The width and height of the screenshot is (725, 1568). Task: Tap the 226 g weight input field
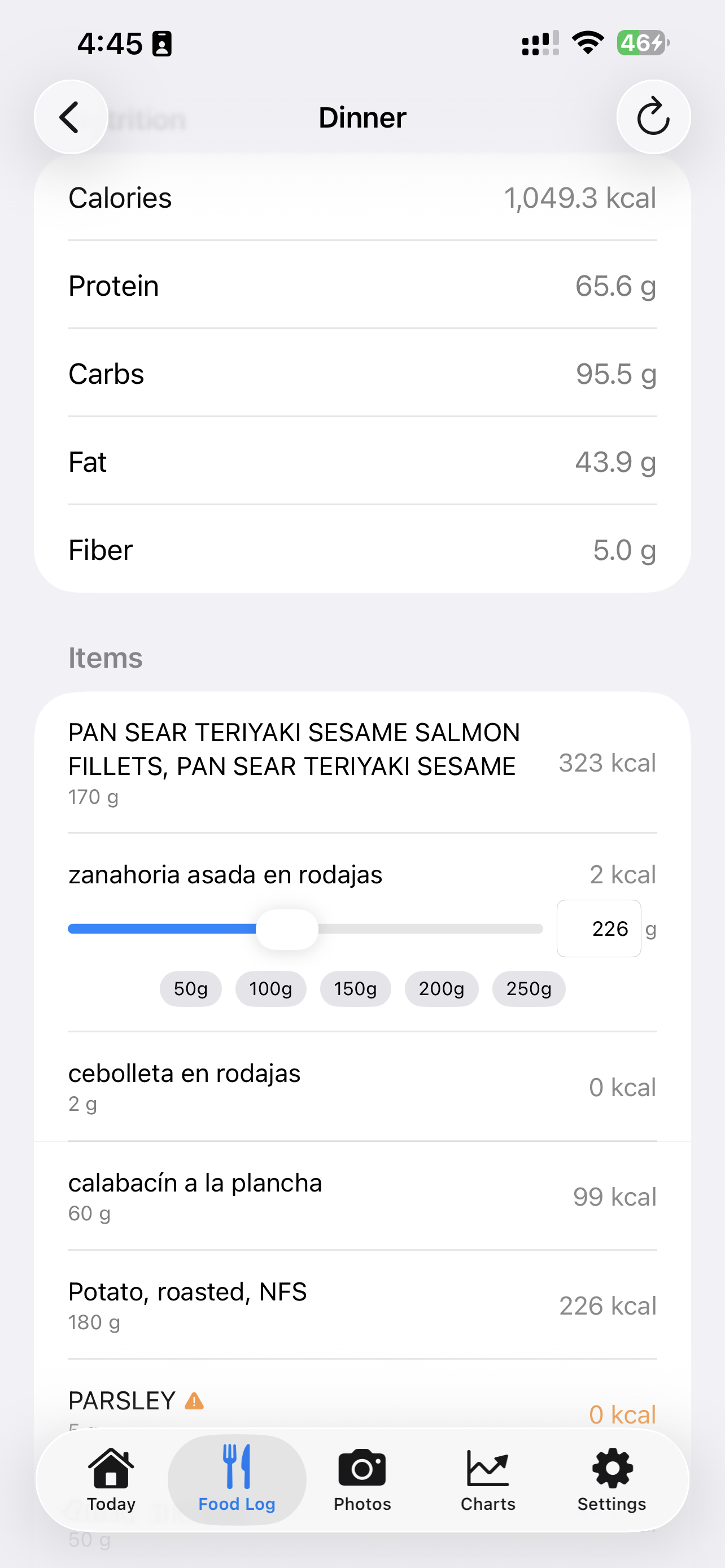click(599, 928)
